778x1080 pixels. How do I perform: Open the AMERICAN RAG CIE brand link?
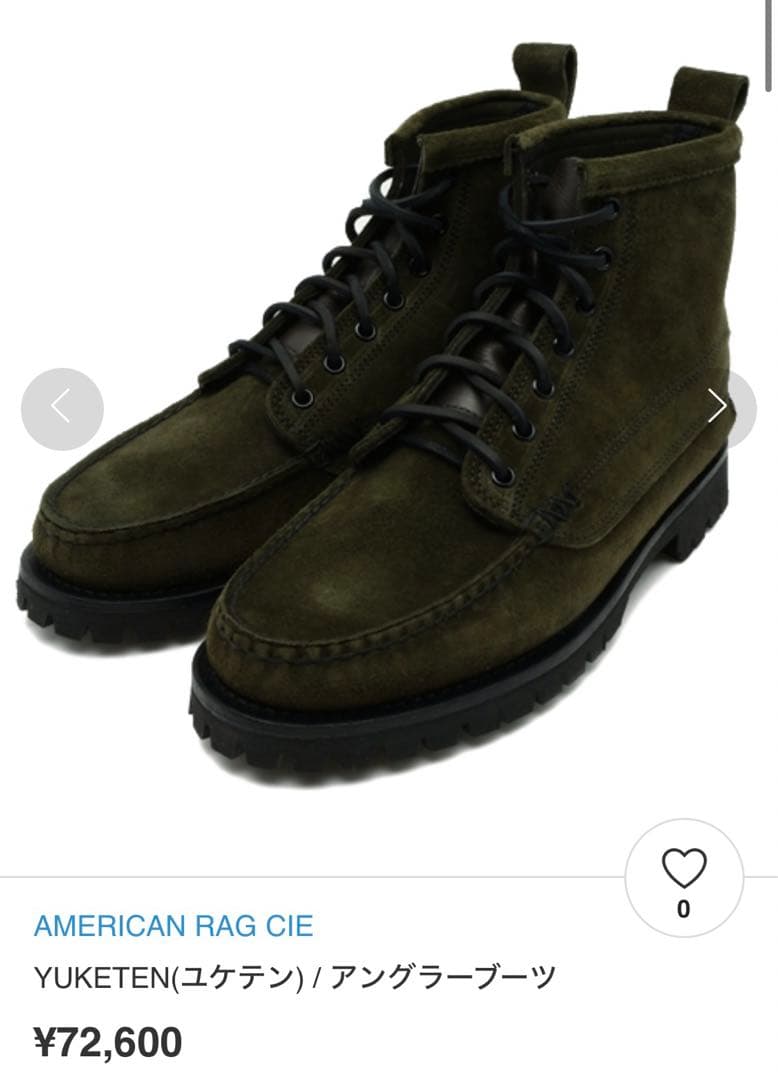[174, 925]
